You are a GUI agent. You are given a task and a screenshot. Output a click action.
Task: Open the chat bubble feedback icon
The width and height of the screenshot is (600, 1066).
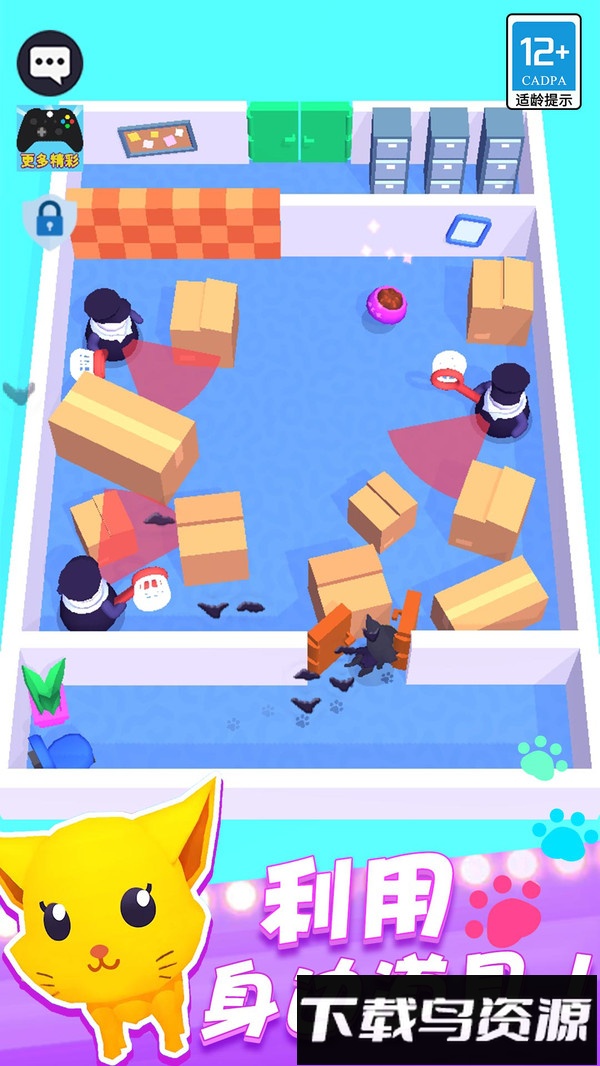point(50,64)
